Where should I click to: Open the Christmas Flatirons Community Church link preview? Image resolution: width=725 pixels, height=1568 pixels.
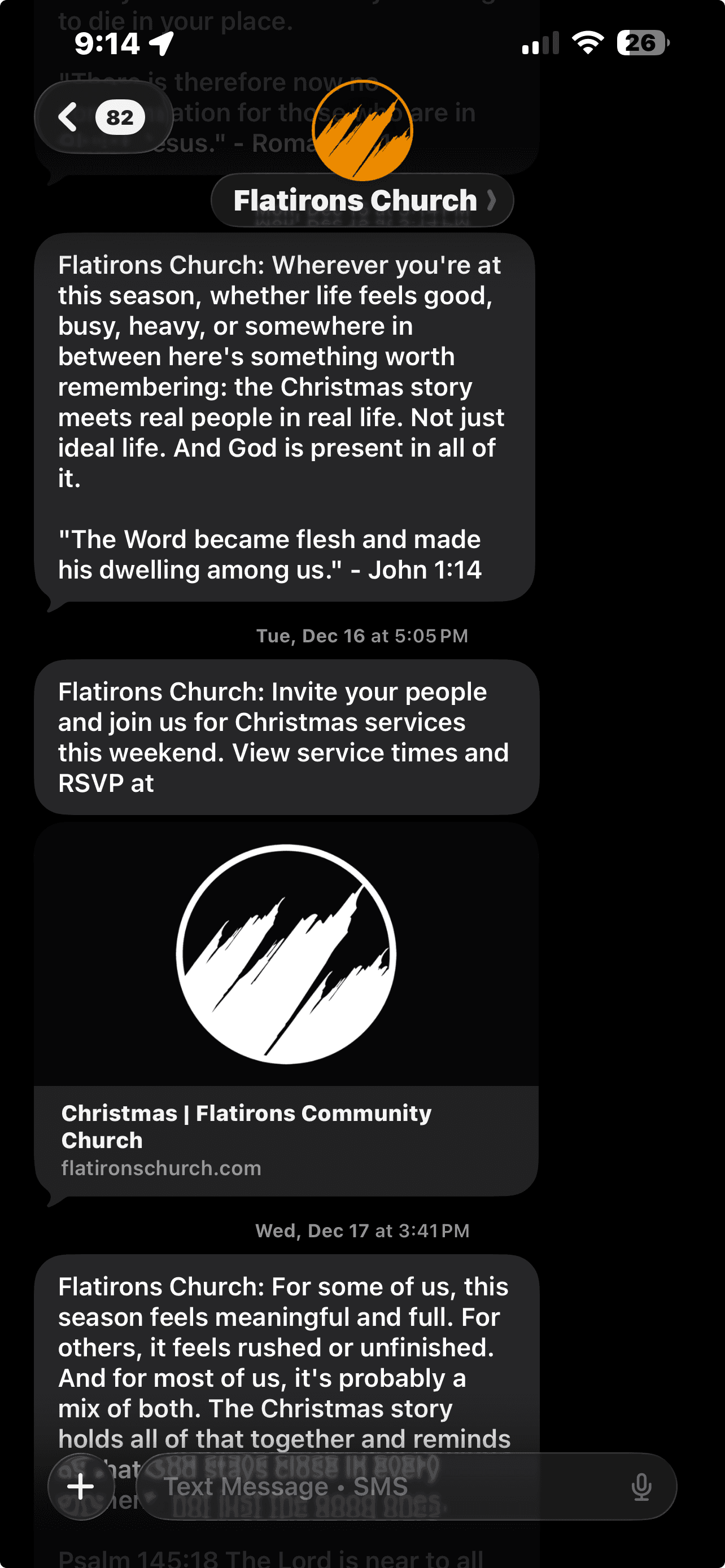click(286, 1010)
